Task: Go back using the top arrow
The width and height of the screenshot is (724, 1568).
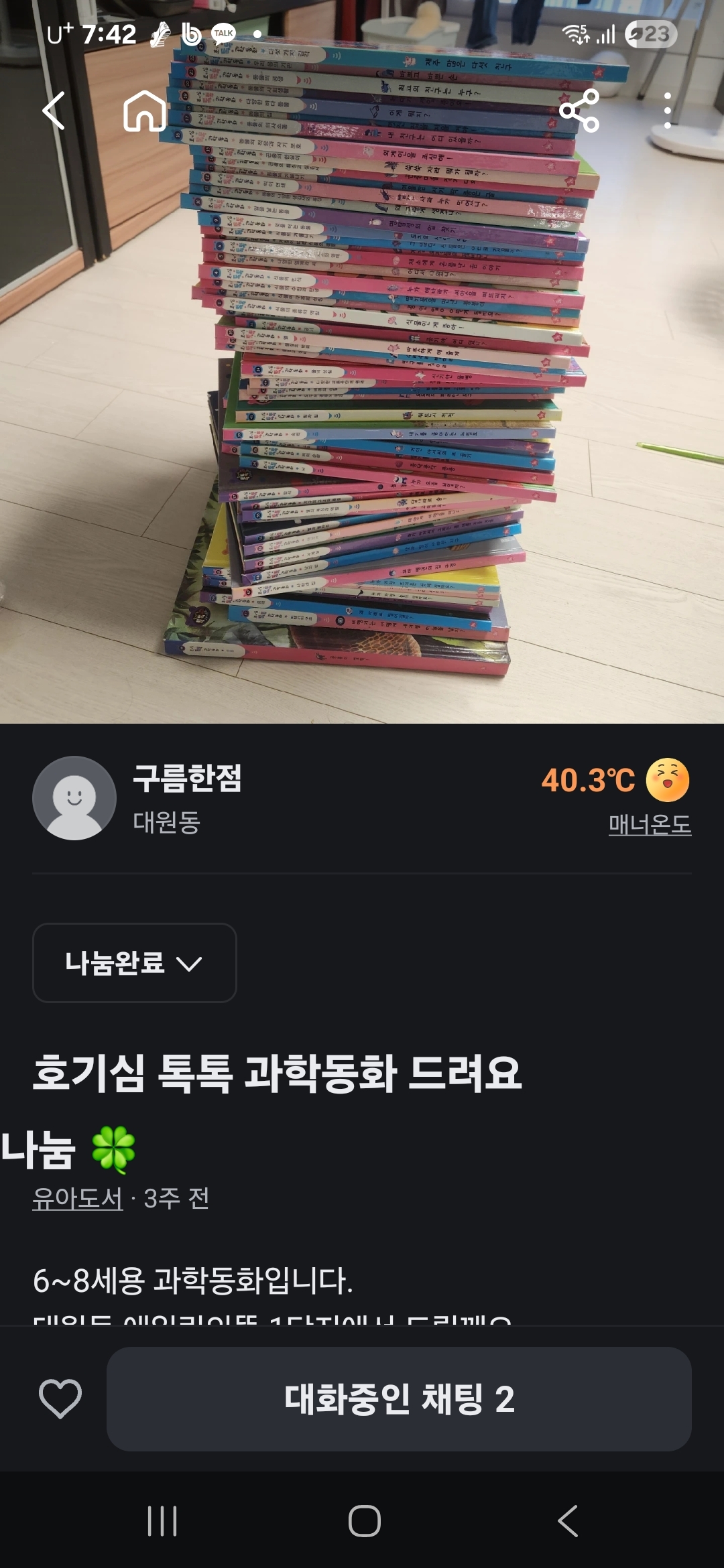Action: tap(54, 111)
